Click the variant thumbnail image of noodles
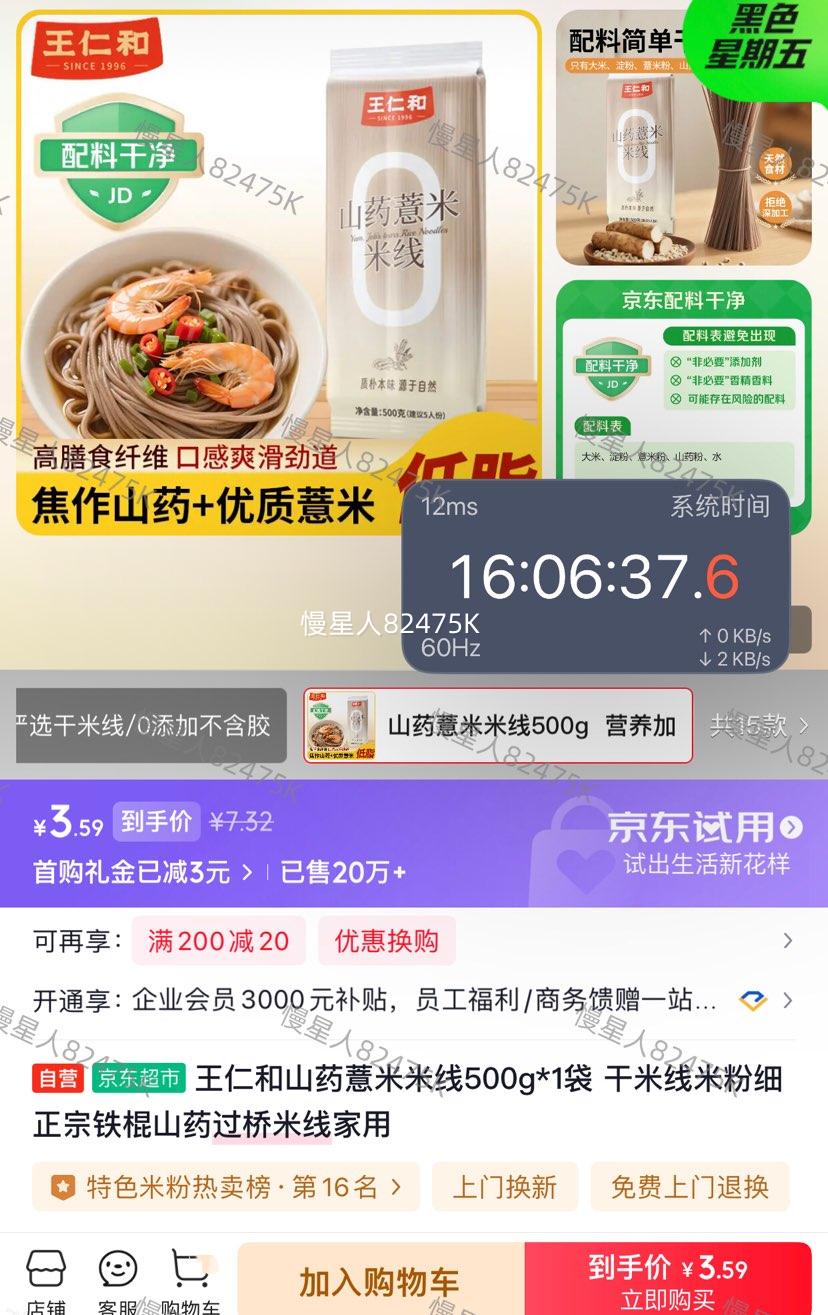828x1315 pixels. pyautogui.click(x=340, y=725)
